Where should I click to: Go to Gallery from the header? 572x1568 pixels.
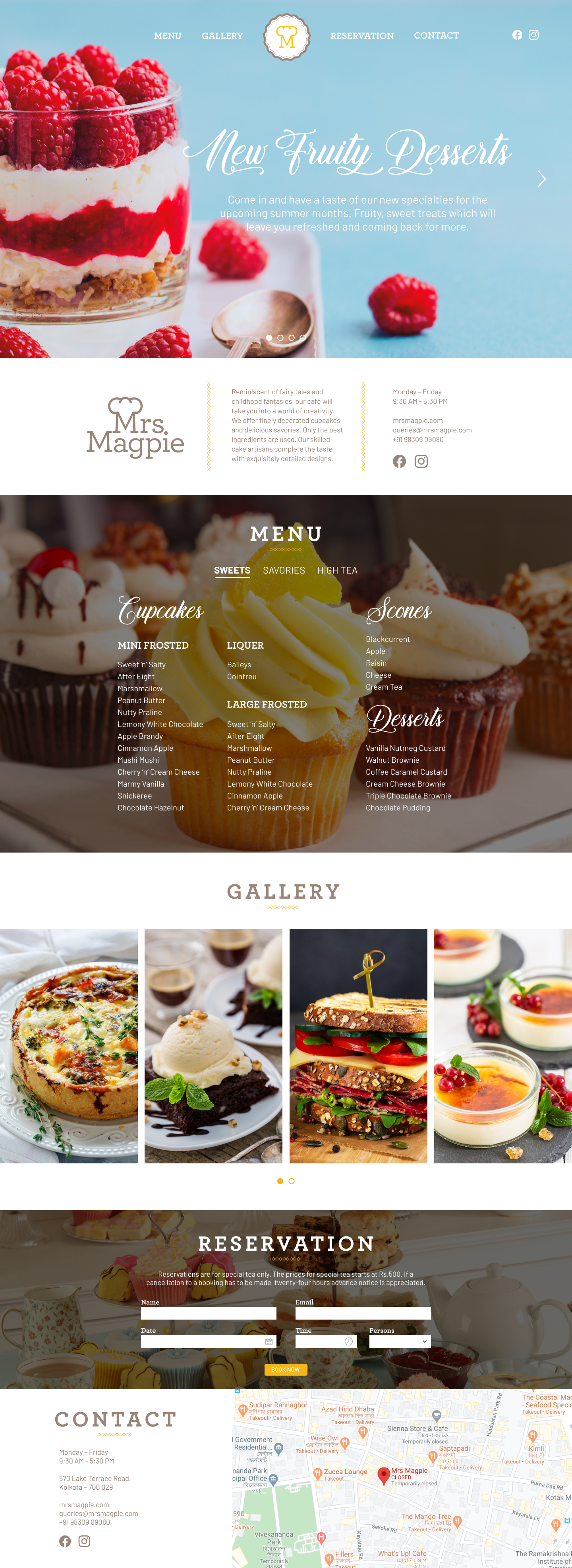pos(222,36)
